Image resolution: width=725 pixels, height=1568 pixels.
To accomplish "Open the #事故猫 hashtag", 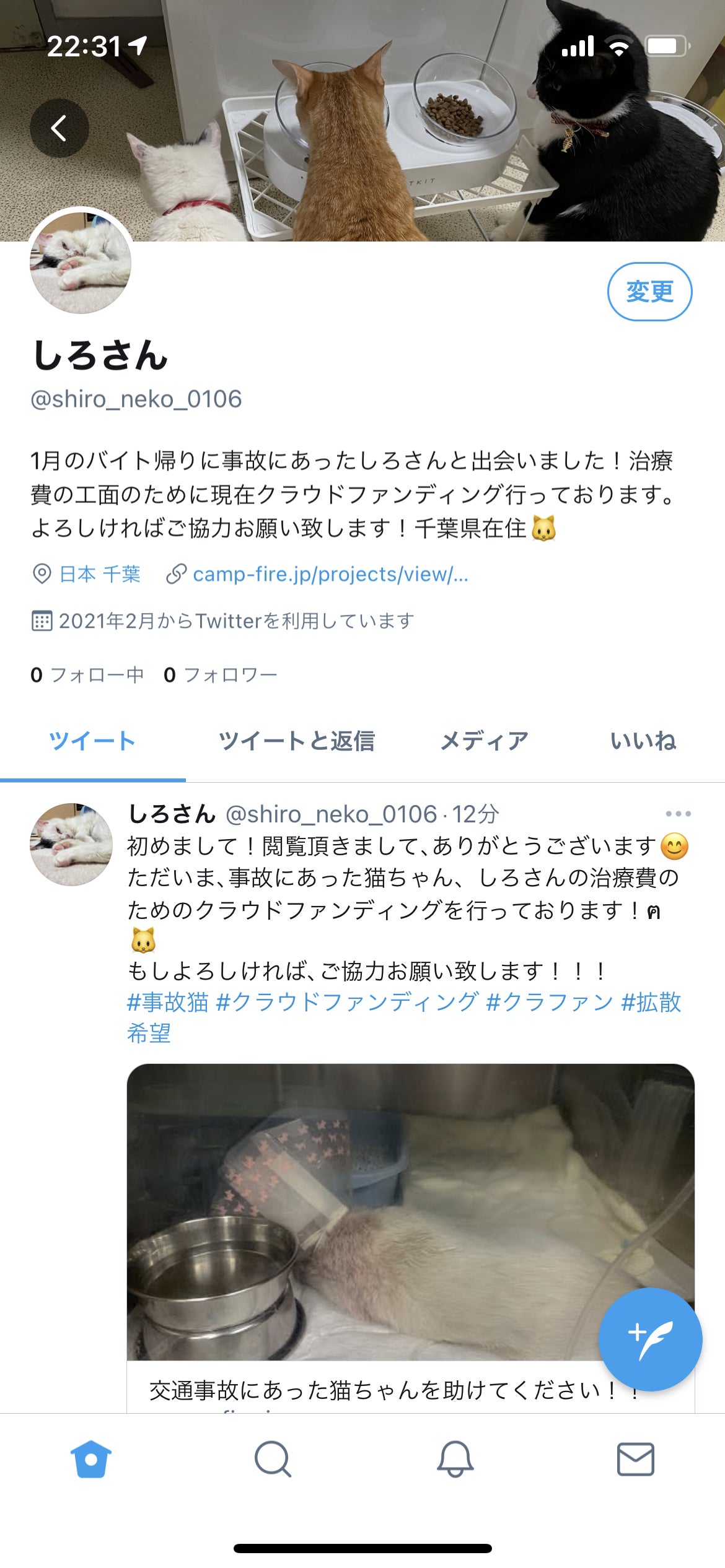I will tap(167, 1001).
